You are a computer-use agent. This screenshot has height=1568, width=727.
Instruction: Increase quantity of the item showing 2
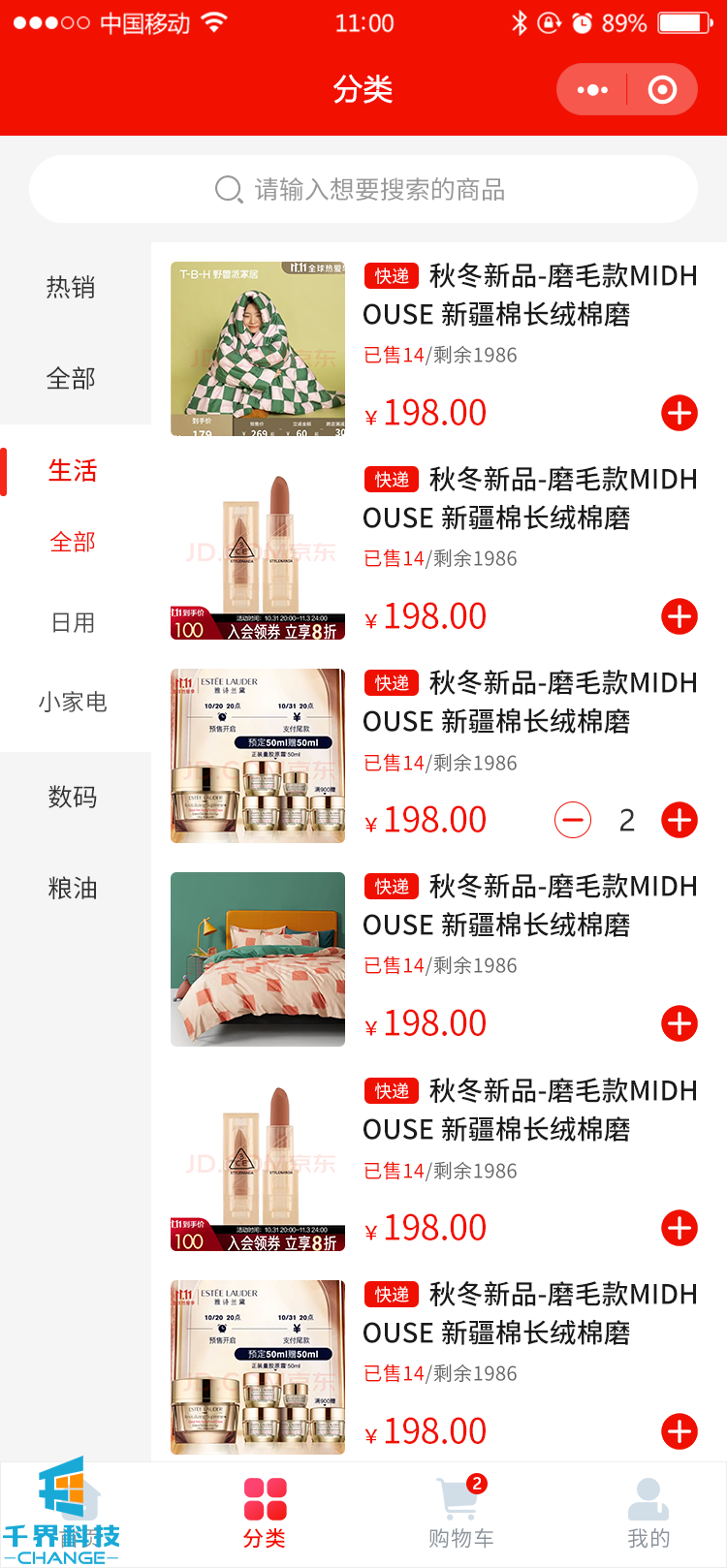[x=680, y=821]
